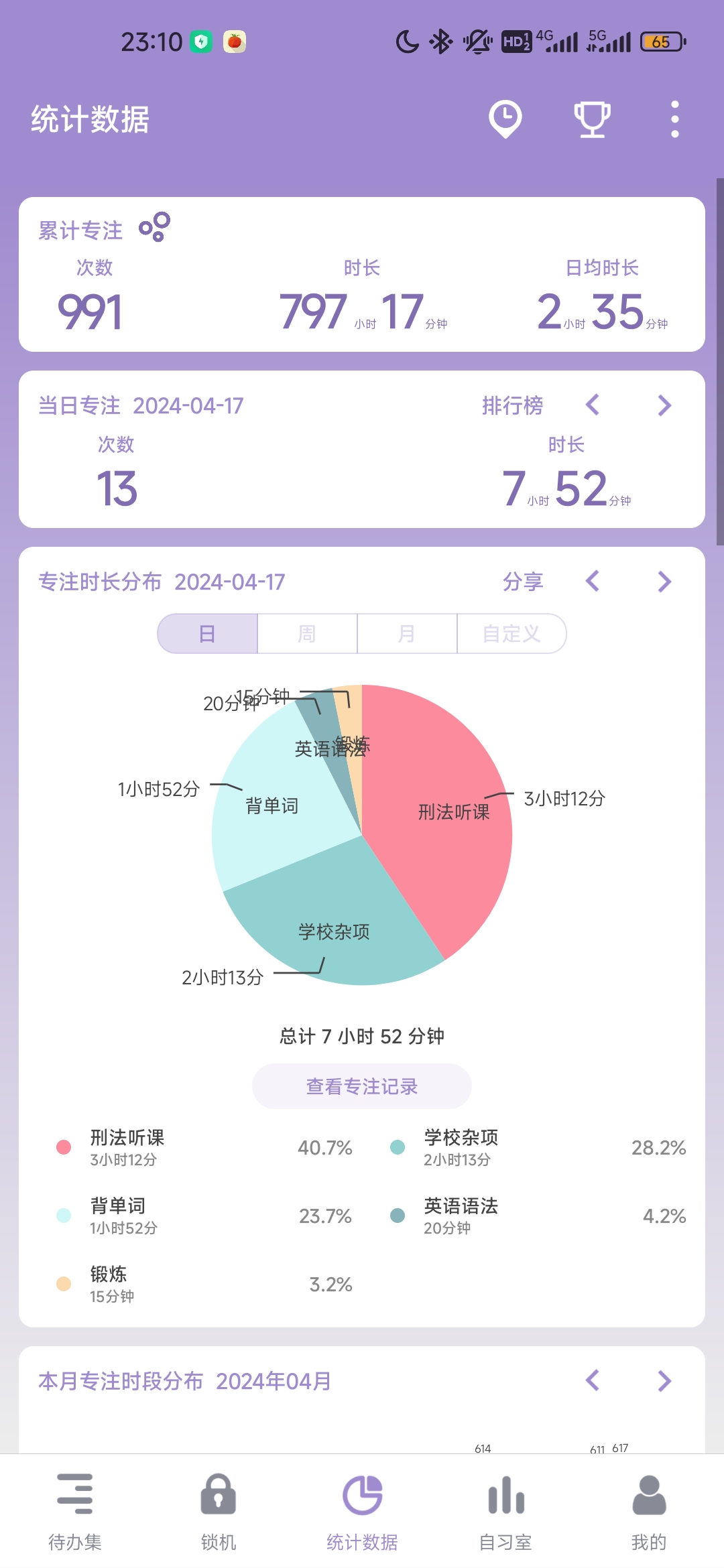The image size is (724, 1568).
Task: Share the 专注时长分布 chart
Action: [523, 582]
